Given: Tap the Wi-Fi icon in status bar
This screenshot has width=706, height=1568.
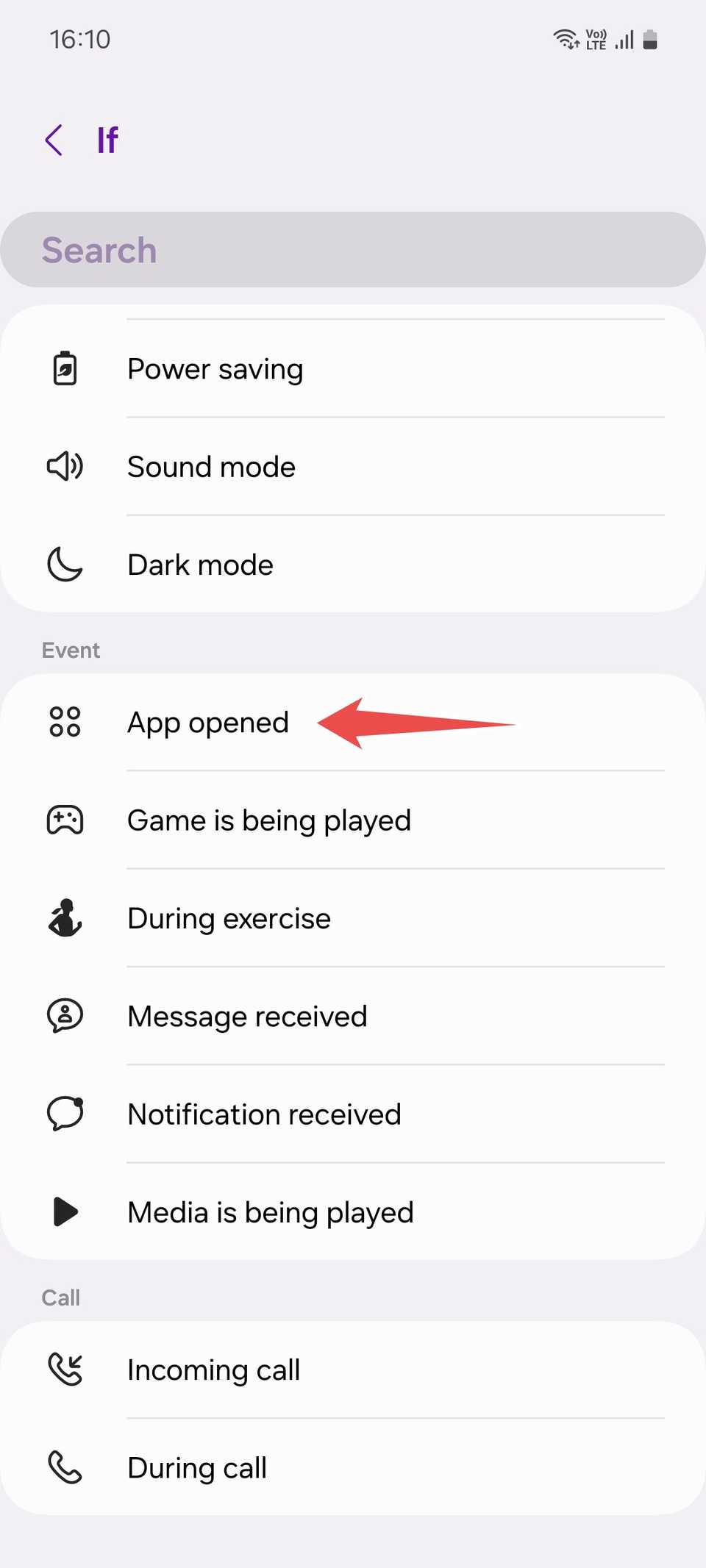Looking at the screenshot, I should 566,39.
